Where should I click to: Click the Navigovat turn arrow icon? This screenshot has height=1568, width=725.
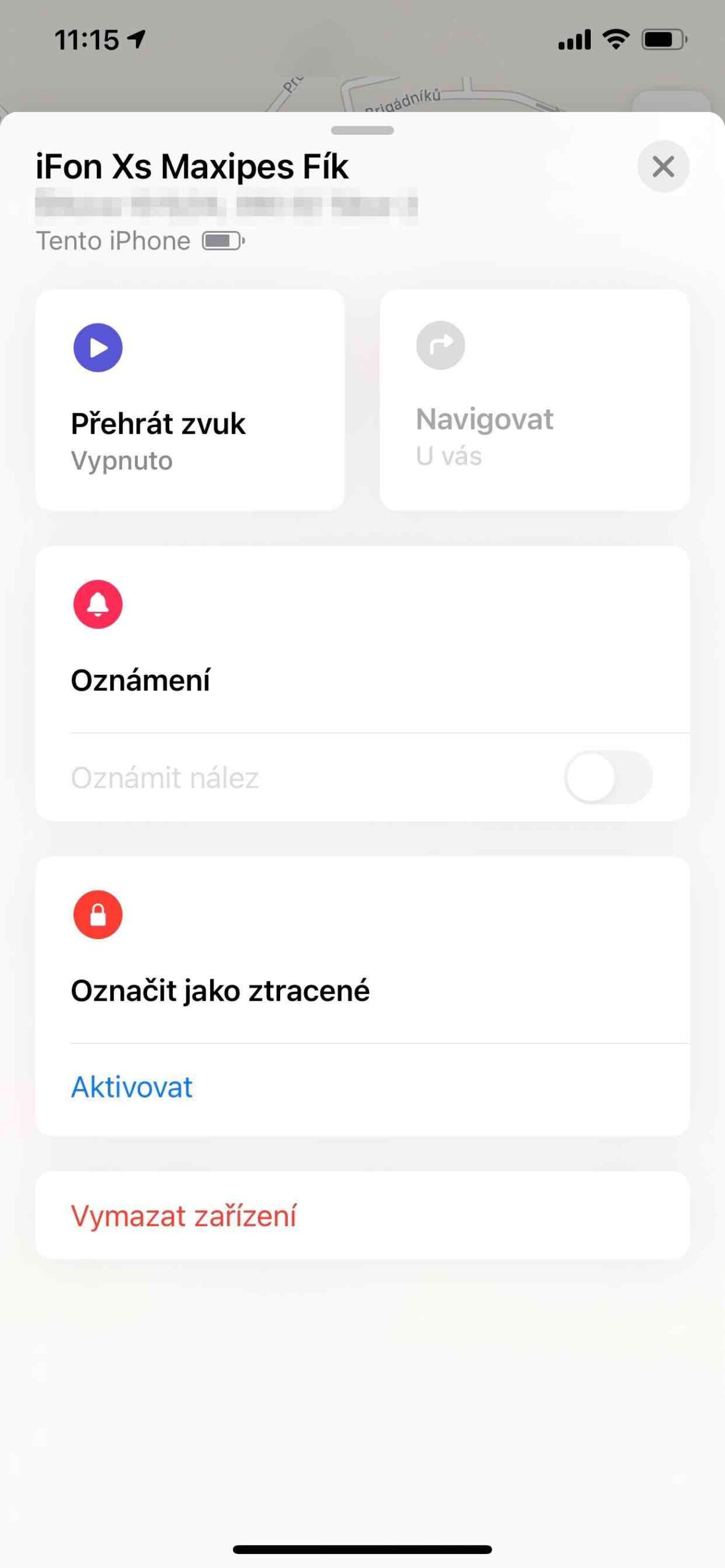tap(439, 346)
